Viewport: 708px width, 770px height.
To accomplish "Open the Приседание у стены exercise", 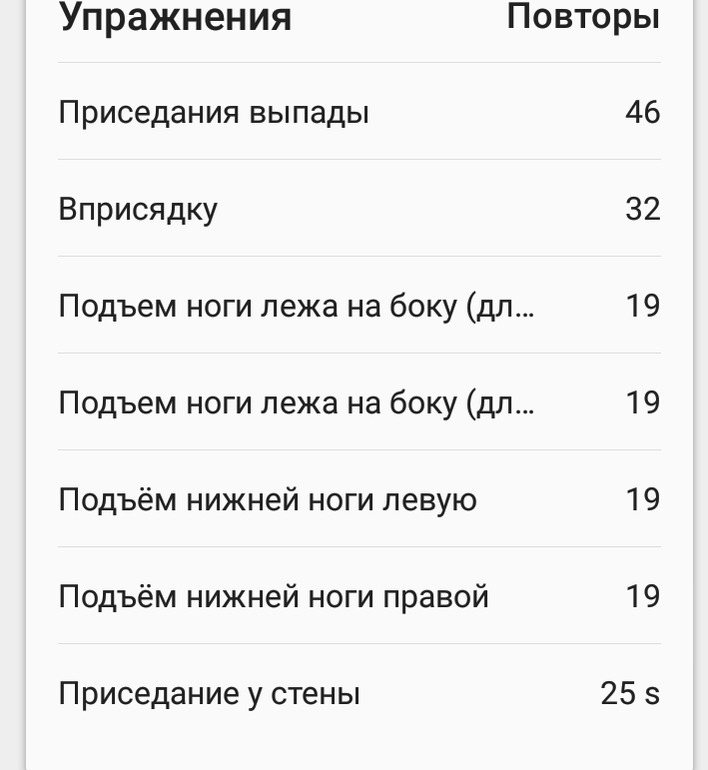I will (x=209, y=693).
